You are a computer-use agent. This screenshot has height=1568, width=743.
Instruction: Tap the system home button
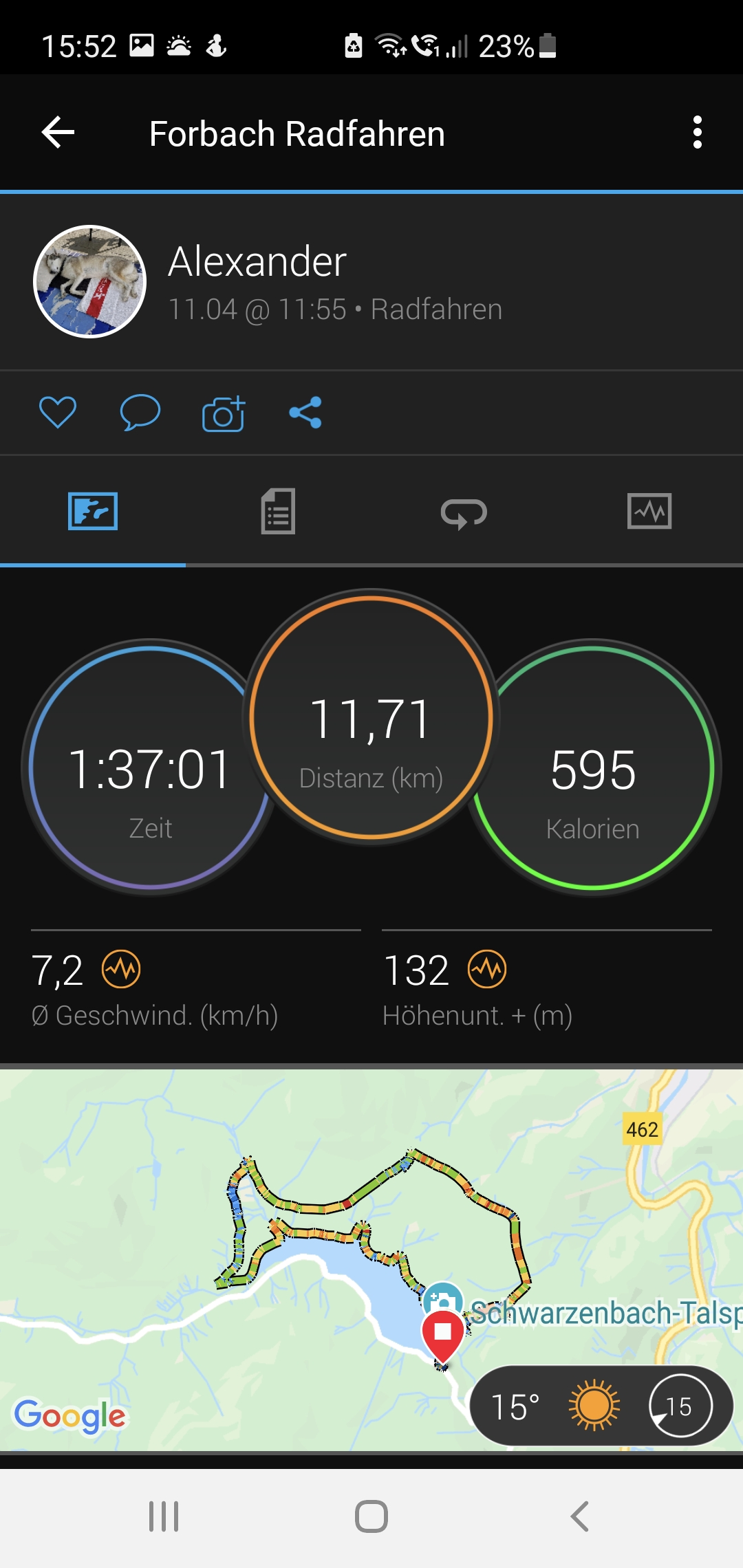[371, 1516]
